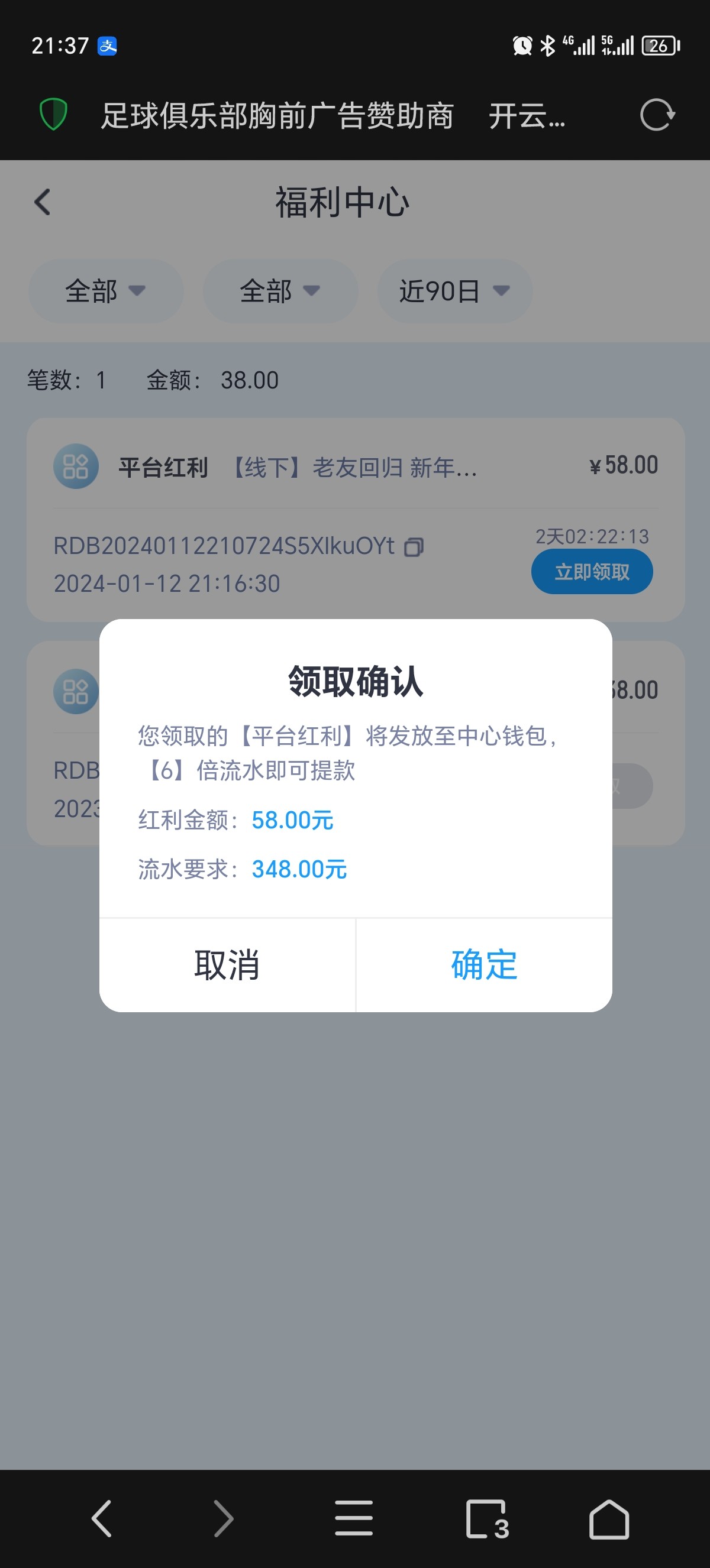
Task: Open the browser menu with three lines
Action: (354, 1518)
